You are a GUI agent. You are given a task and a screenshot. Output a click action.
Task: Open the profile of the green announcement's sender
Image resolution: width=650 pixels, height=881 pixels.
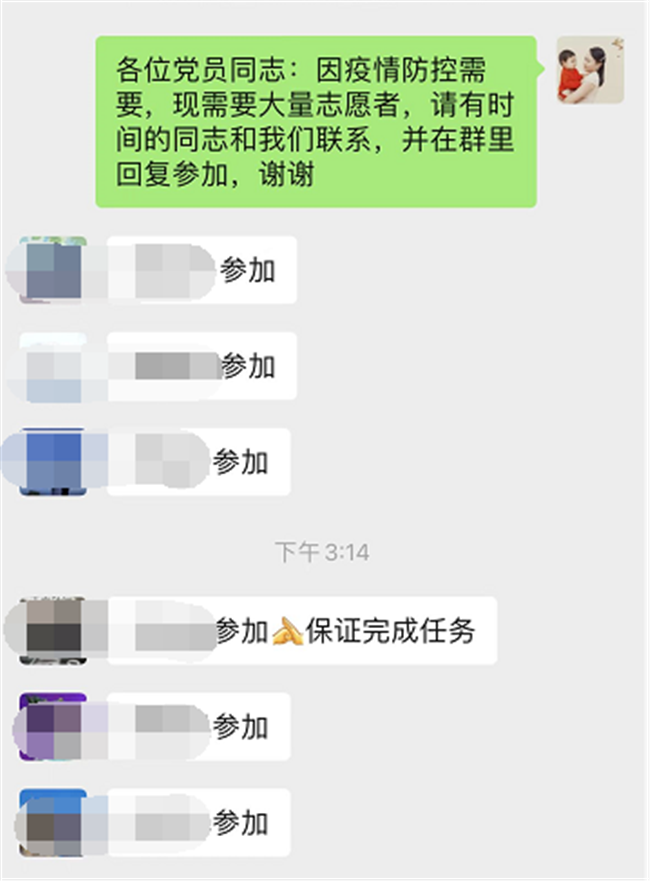[590, 70]
